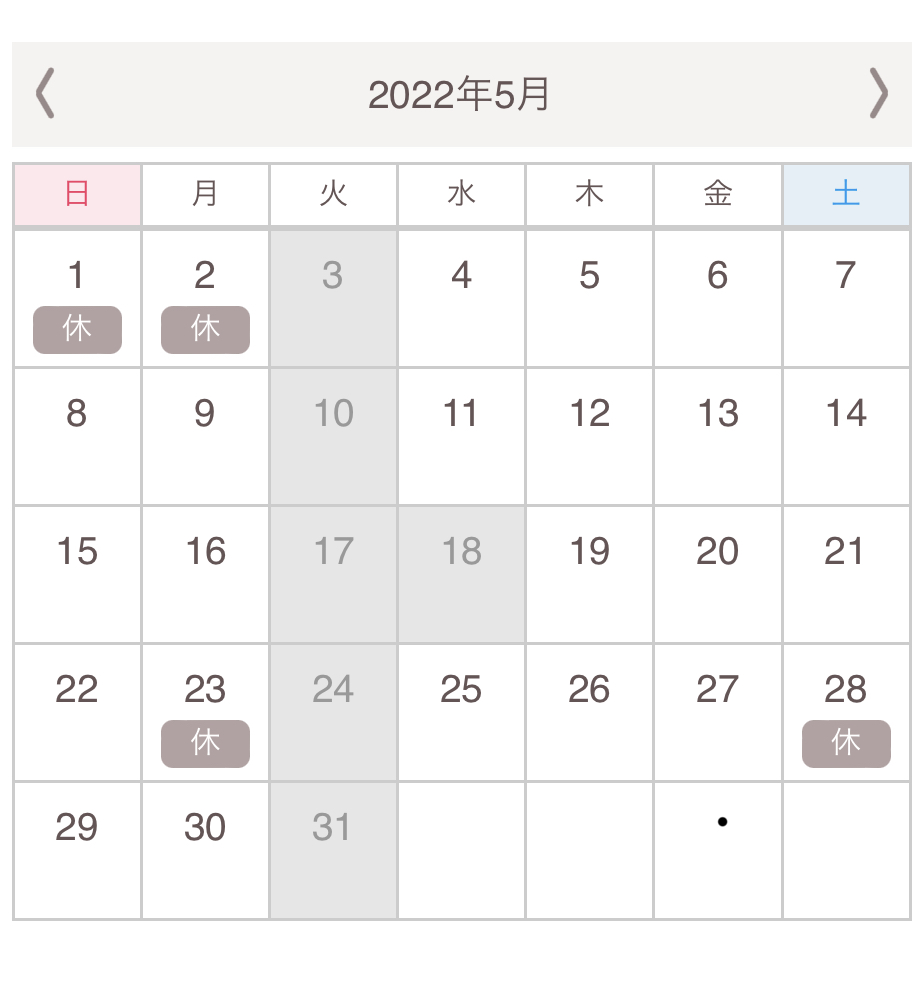Select May 27 on the calendar
Screen dimensions: 923x984
[717, 711]
